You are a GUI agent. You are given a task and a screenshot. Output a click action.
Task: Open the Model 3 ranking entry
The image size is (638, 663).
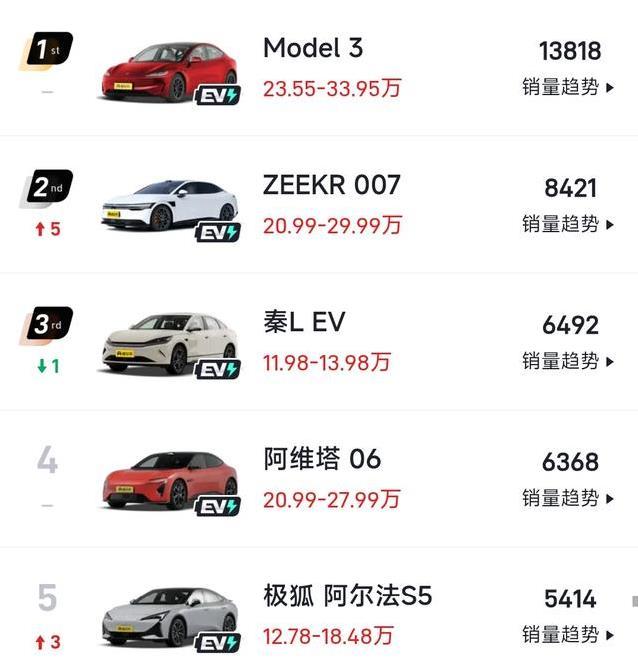[x=313, y=48]
